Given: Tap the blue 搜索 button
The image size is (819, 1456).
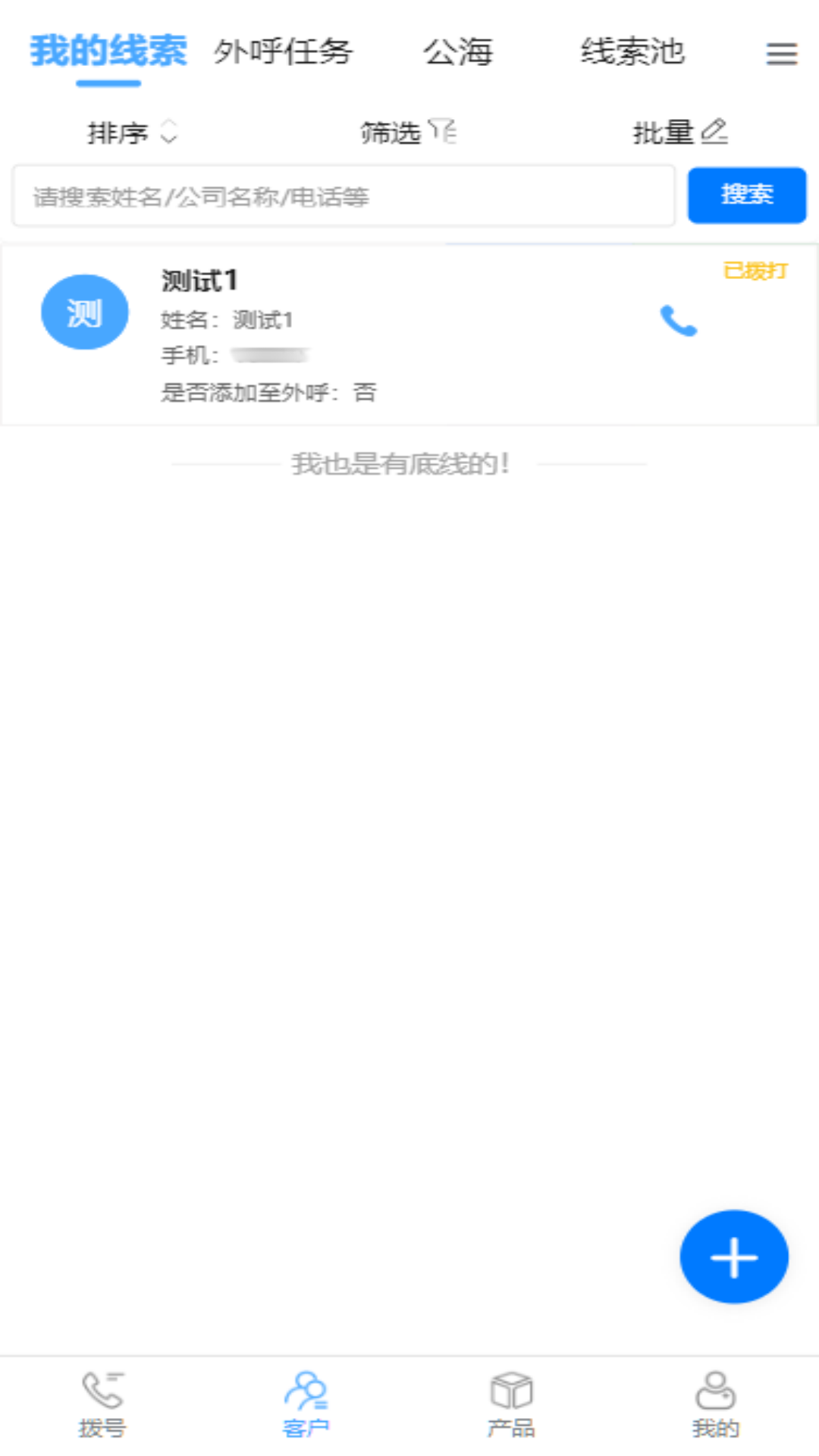Looking at the screenshot, I should pyautogui.click(x=747, y=196).
